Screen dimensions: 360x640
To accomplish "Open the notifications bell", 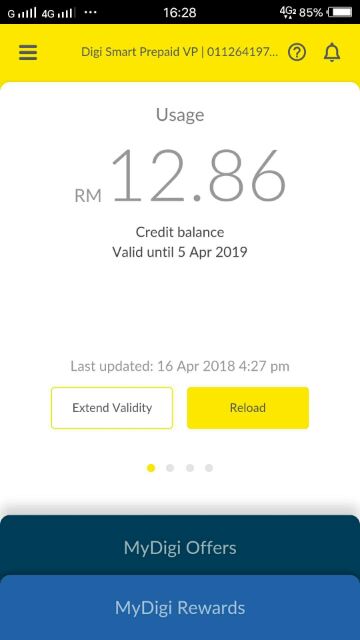I will tap(332, 52).
